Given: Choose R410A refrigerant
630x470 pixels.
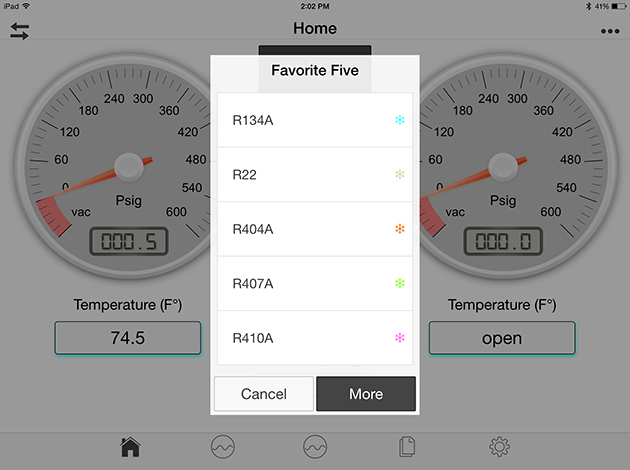Looking at the screenshot, I should (x=314, y=338).
